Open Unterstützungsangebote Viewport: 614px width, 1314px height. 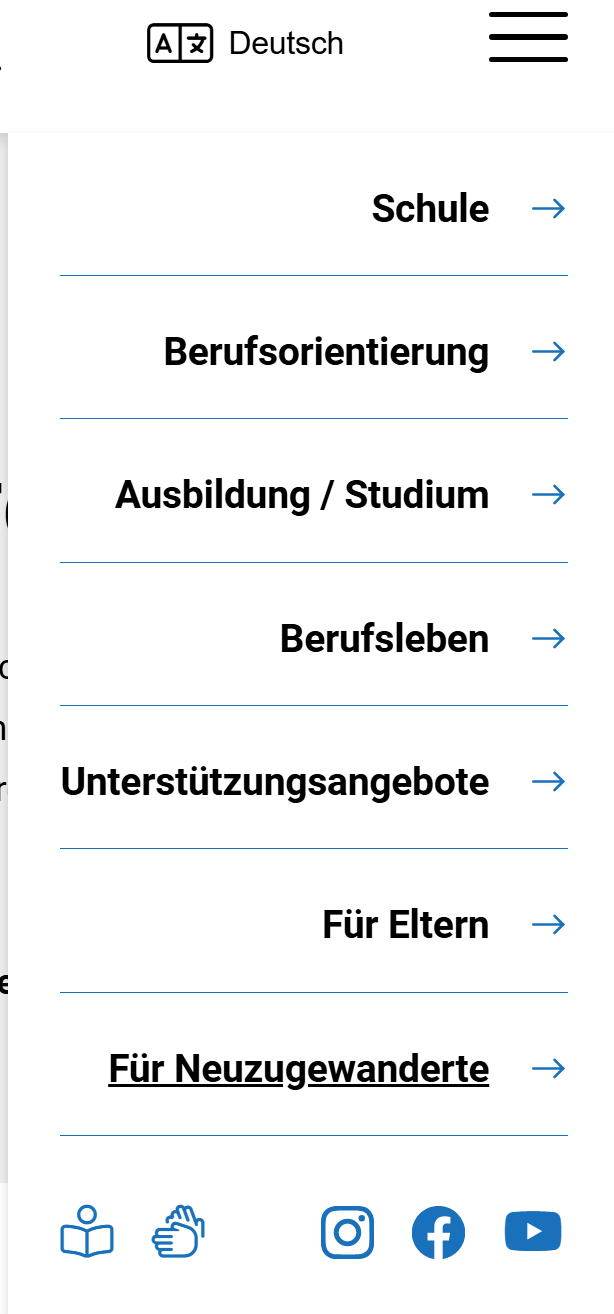click(x=275, y=781)
